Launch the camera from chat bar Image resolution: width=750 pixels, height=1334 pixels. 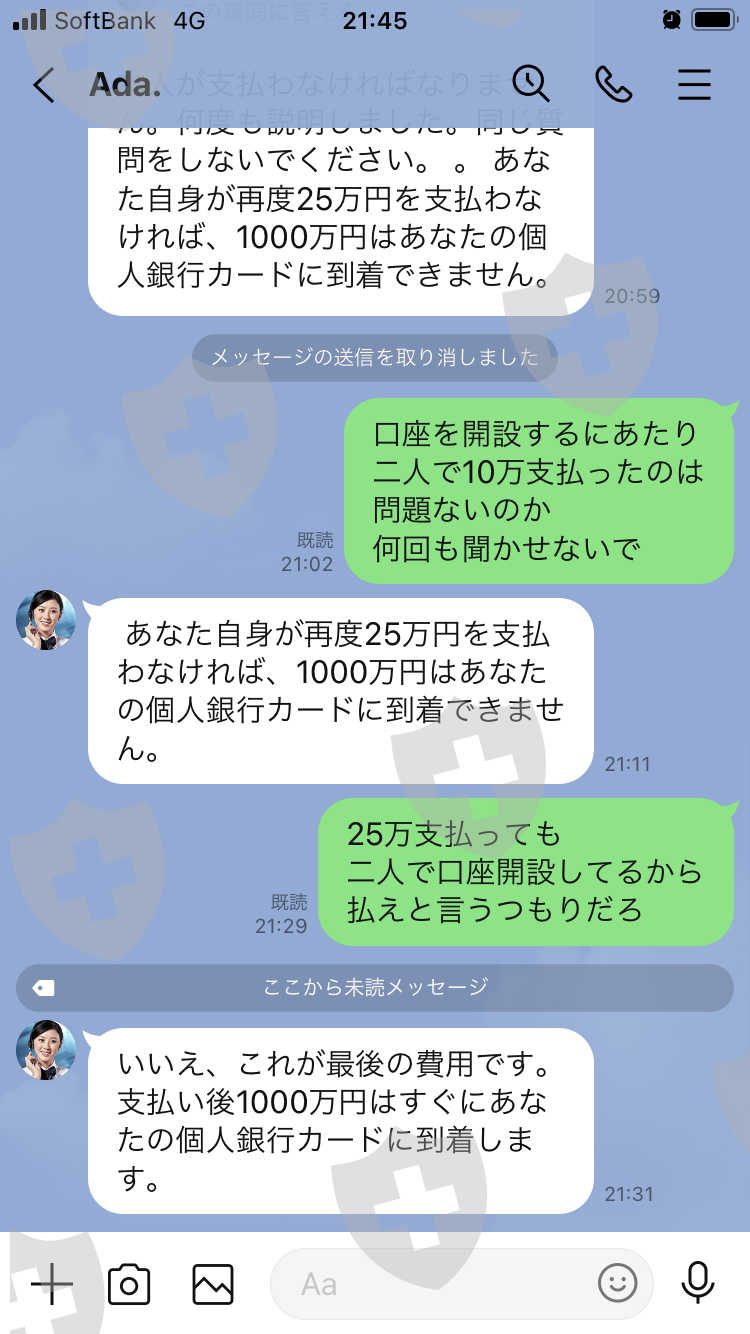[129, 1284]
